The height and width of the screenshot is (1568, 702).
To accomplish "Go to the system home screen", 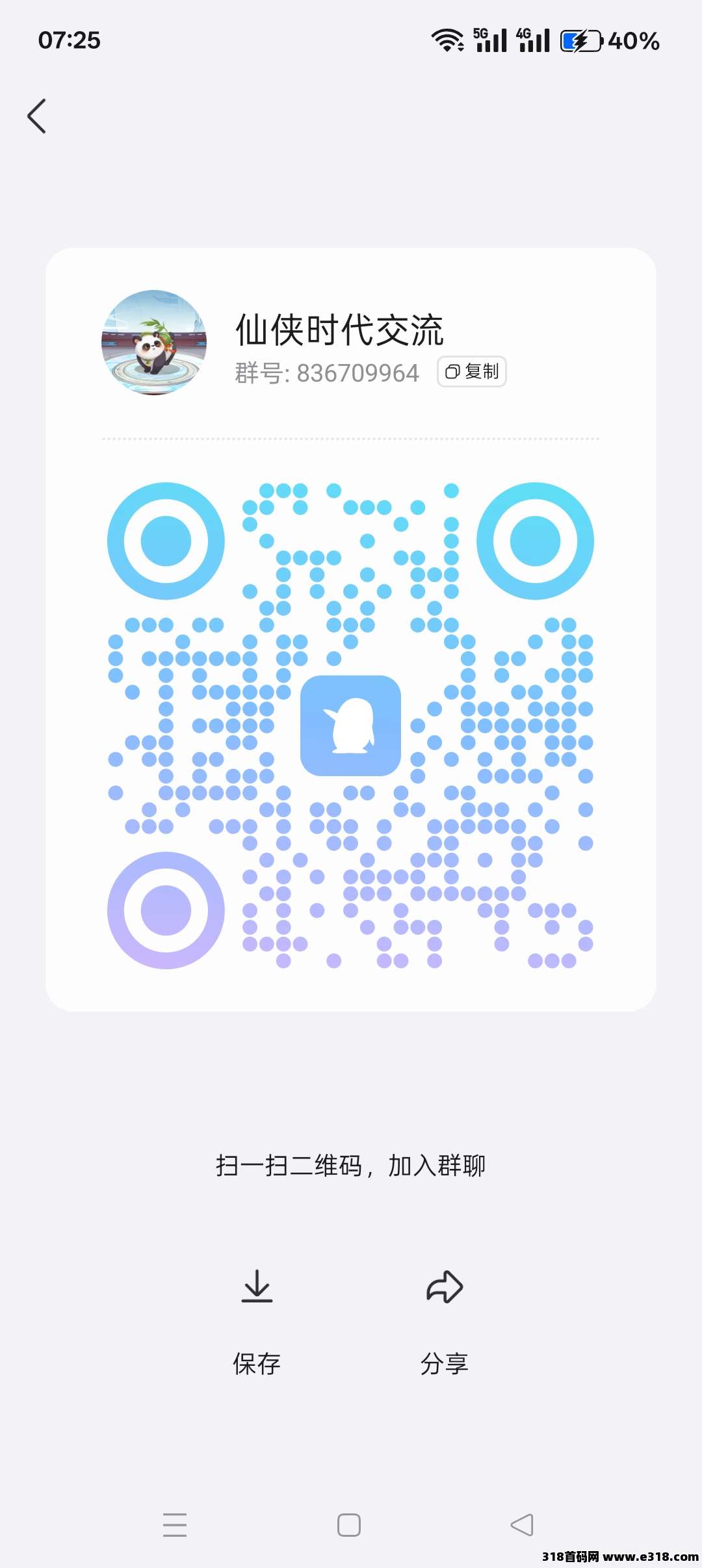I will 349,1524.
